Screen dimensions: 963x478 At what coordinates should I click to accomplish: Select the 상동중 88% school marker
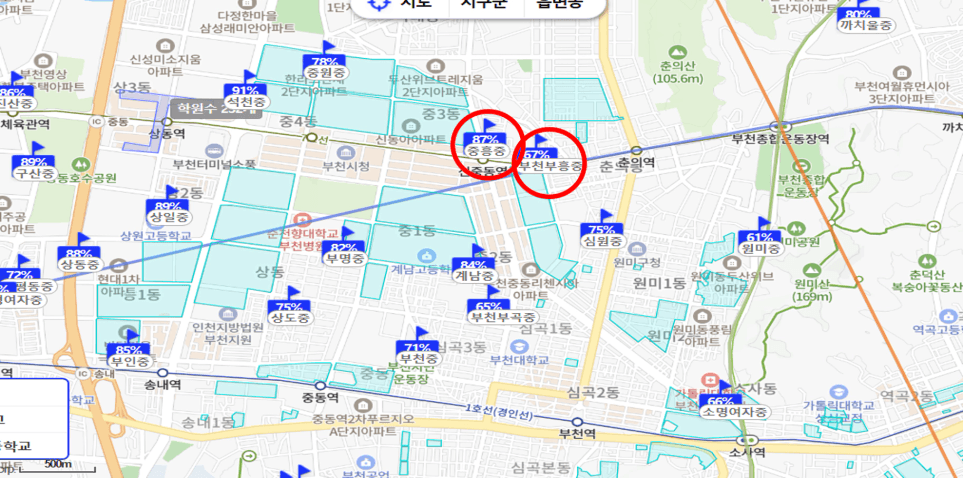(79, 258)
